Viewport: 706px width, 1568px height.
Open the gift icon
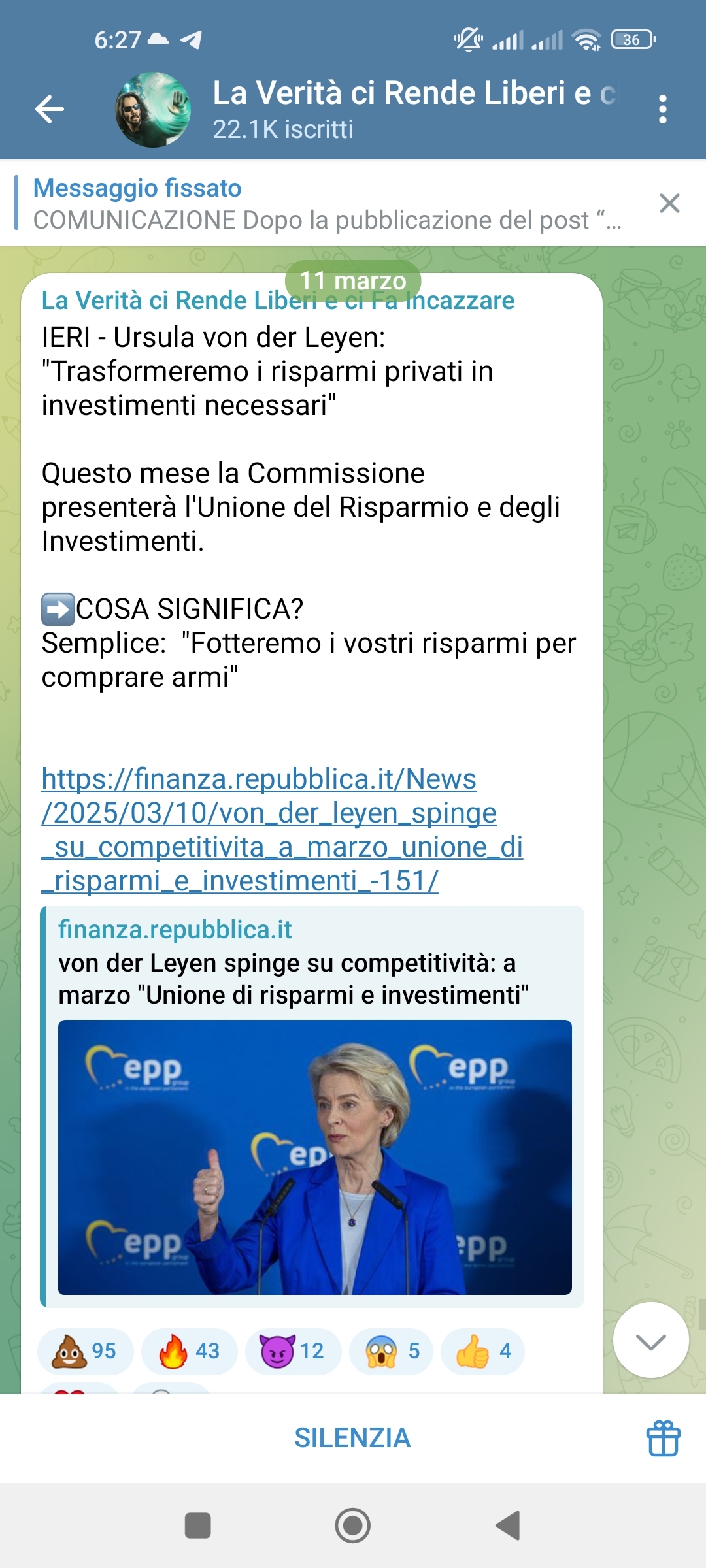[663, 1438]
